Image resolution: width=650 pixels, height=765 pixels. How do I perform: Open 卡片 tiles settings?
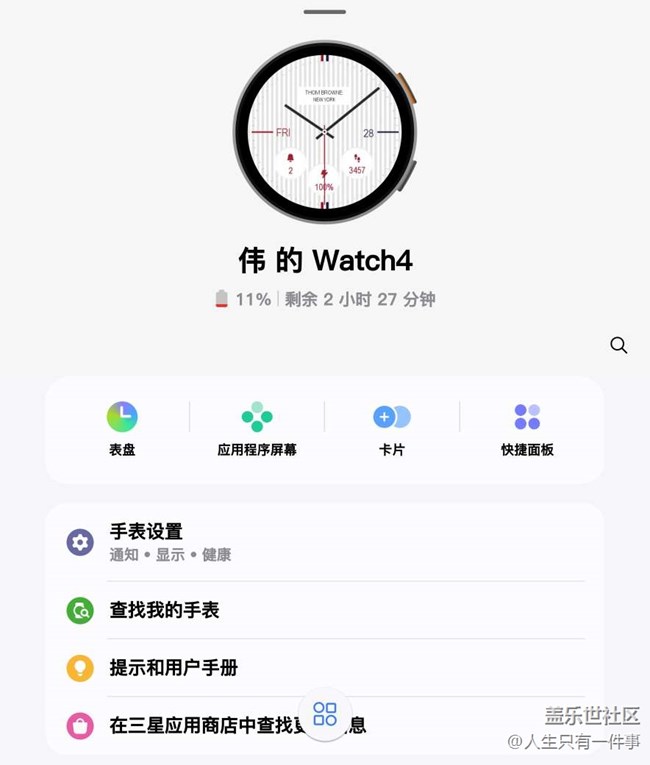point(392,429)
